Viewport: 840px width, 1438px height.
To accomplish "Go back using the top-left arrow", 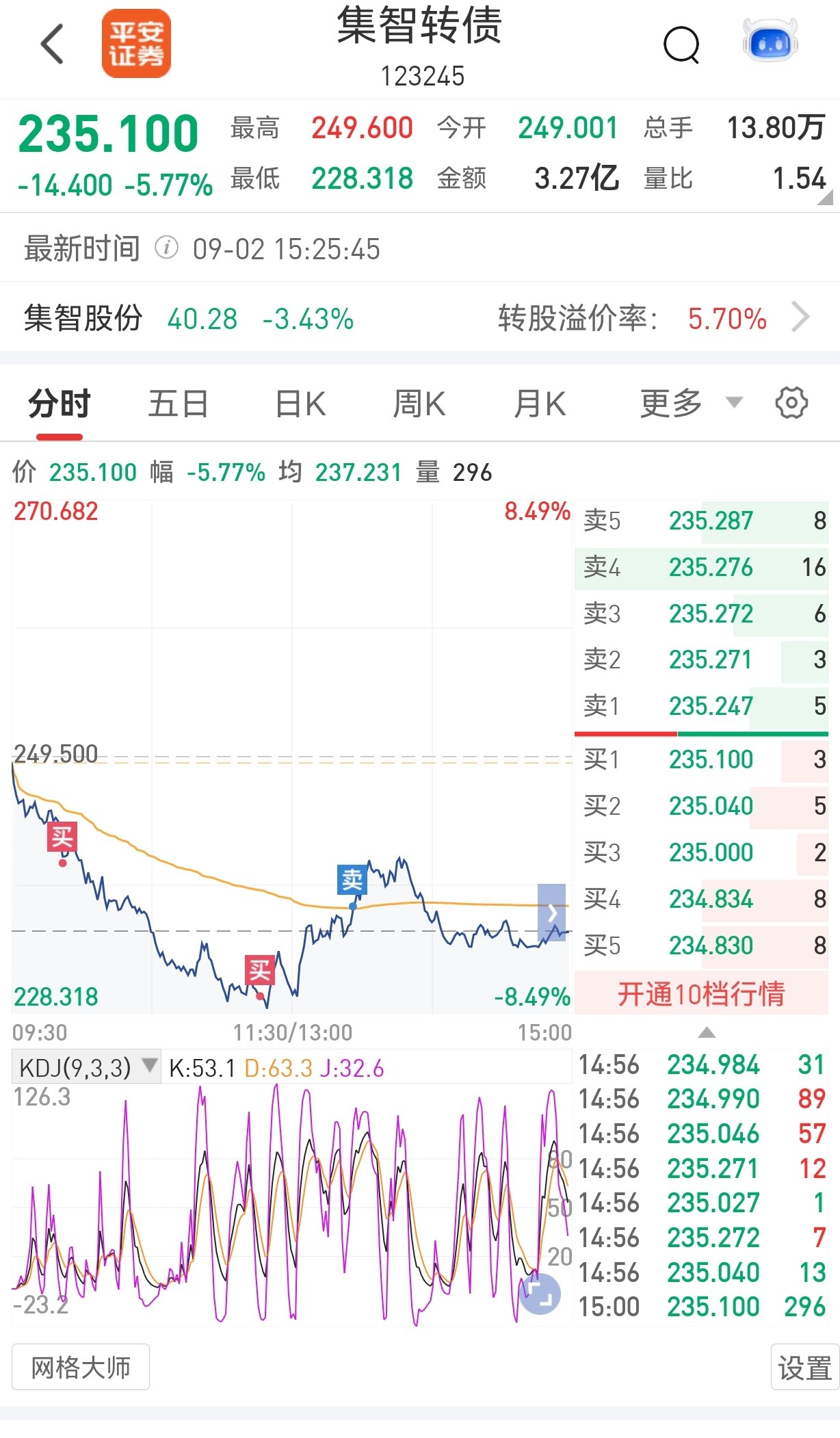I will 52,44.
